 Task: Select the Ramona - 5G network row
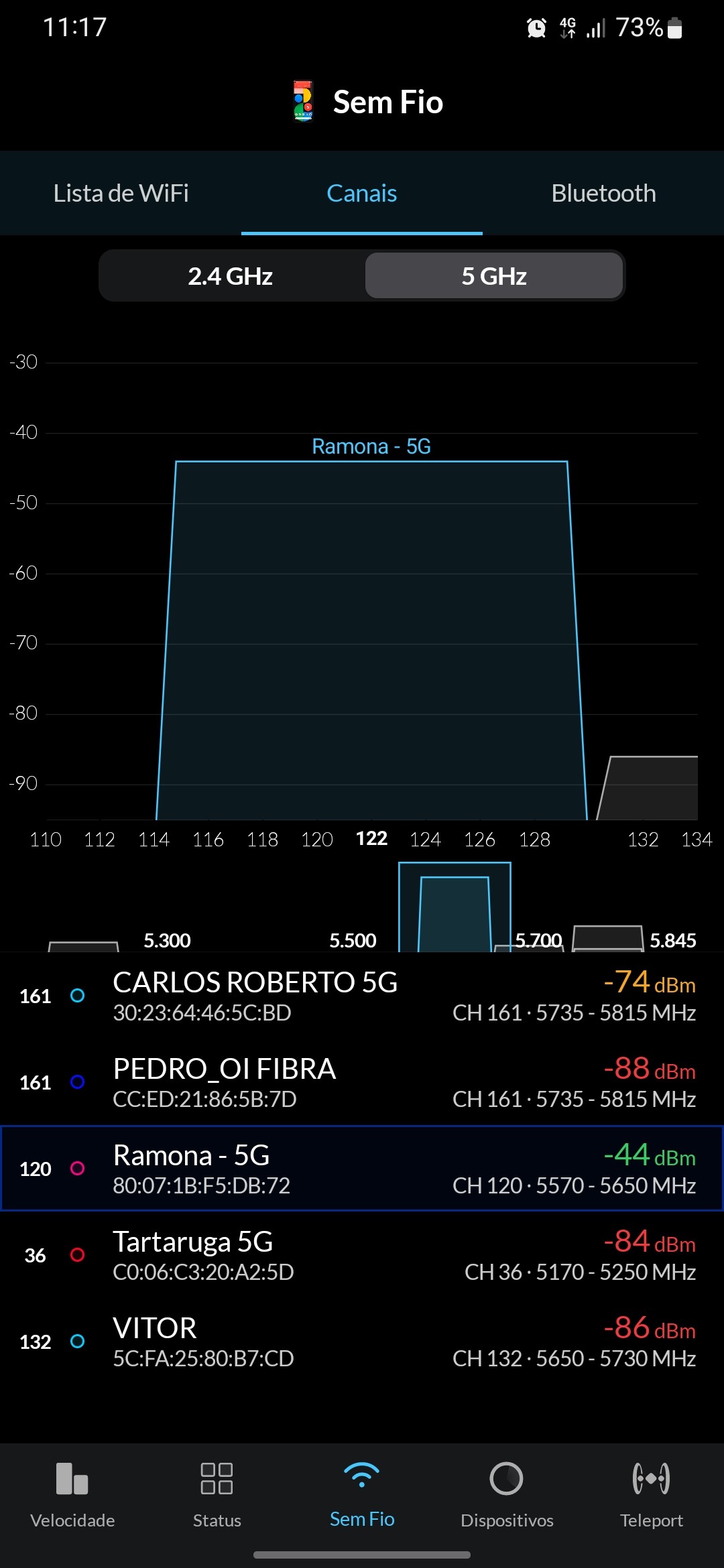(362, 1169)
